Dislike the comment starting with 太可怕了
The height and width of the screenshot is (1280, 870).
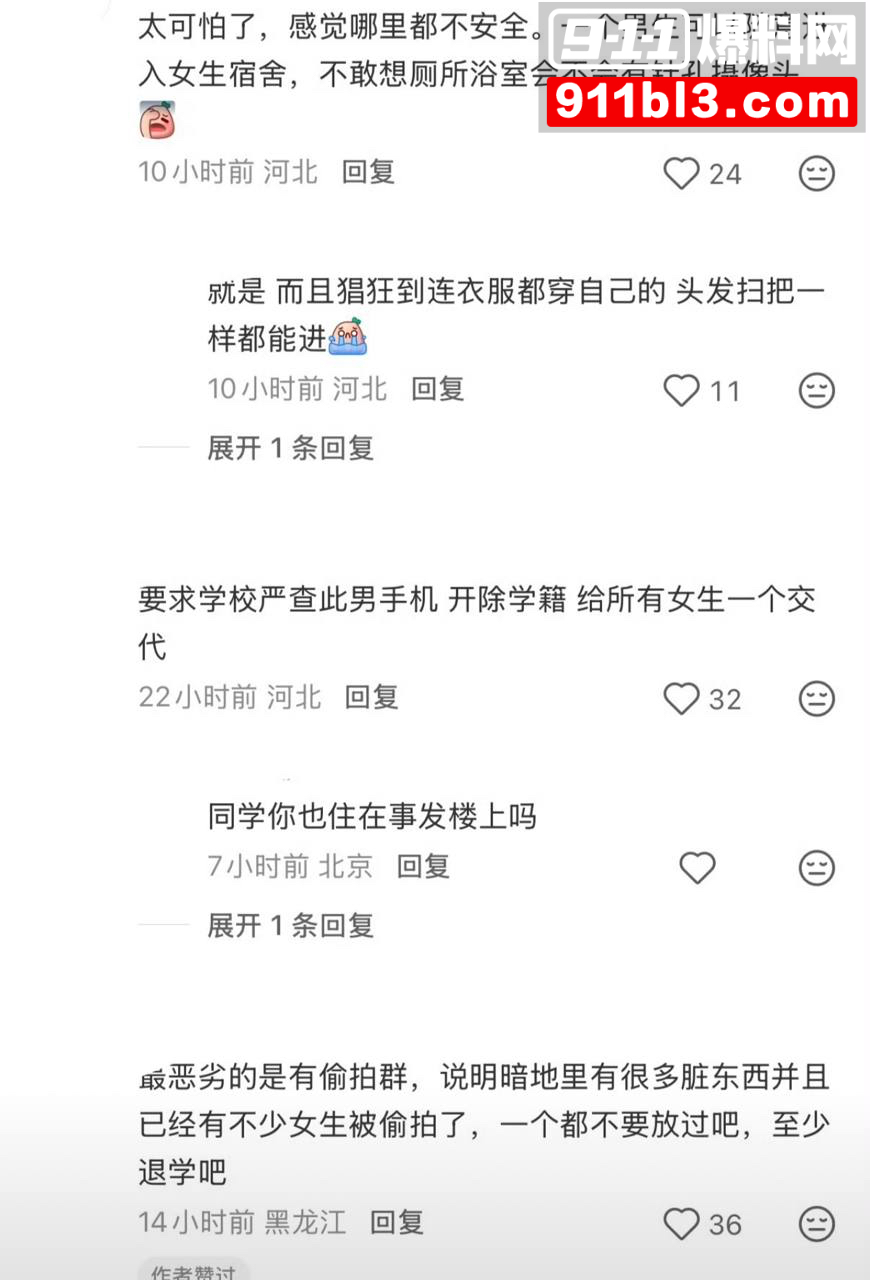[x=817, y=173]
